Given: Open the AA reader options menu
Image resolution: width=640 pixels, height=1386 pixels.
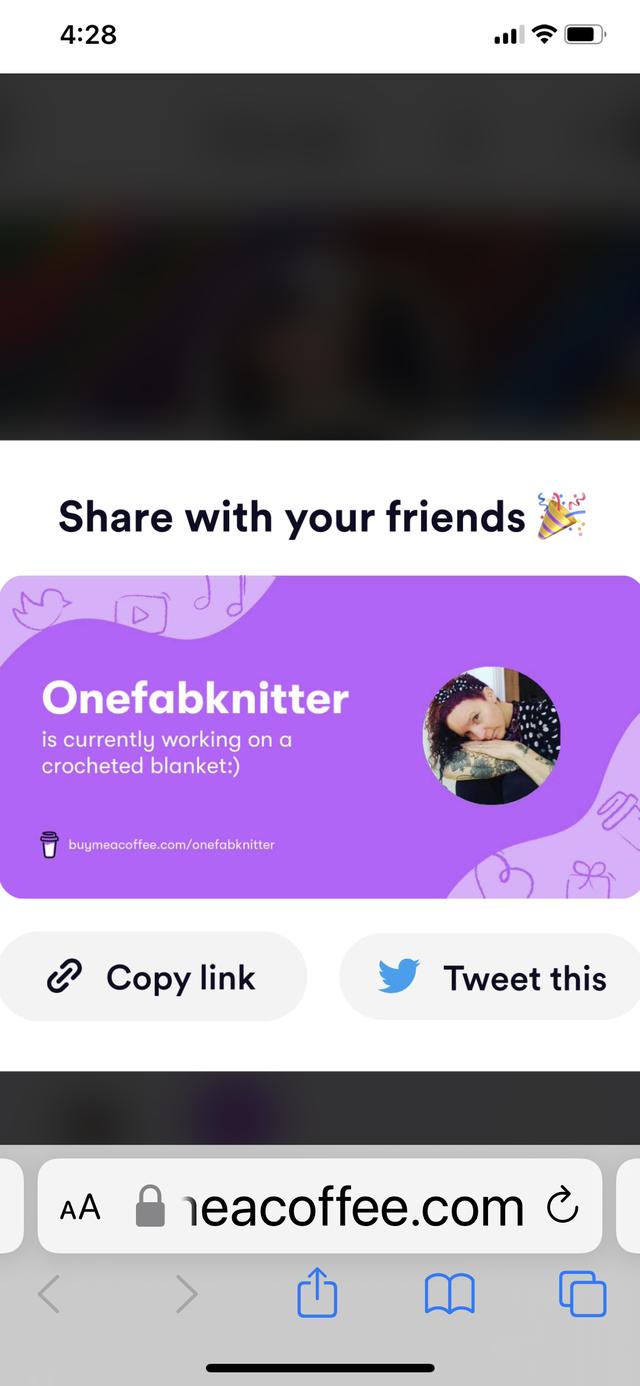Looking at the screenshot, I should click(x=80, y=1207).
